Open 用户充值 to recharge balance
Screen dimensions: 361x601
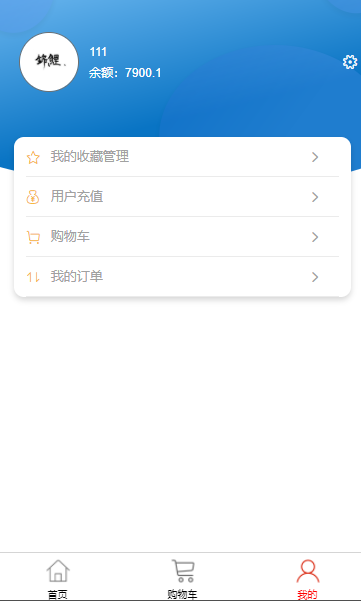pos(182,197)
